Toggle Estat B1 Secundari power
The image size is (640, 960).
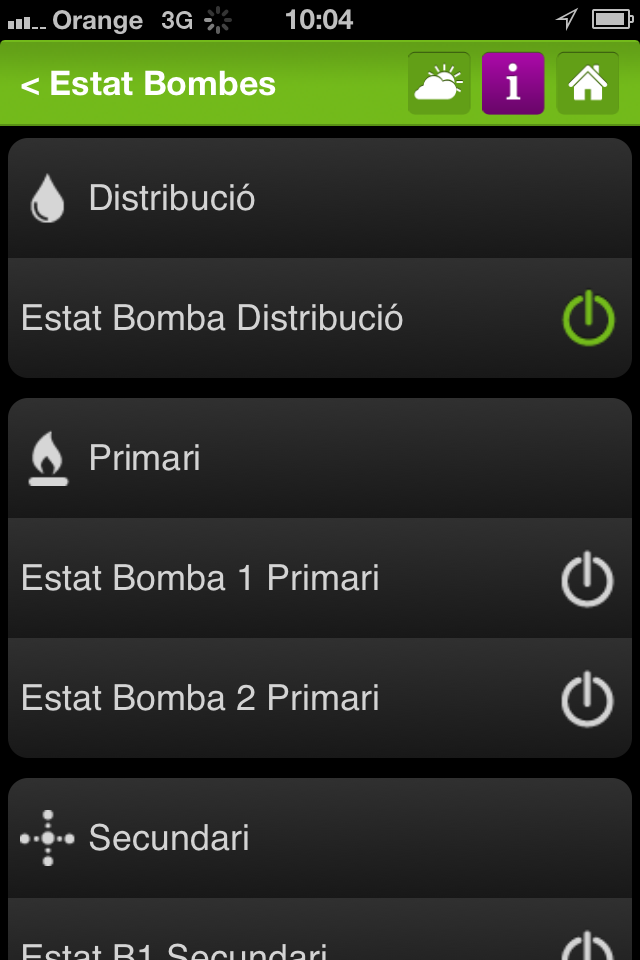[587, 947]
